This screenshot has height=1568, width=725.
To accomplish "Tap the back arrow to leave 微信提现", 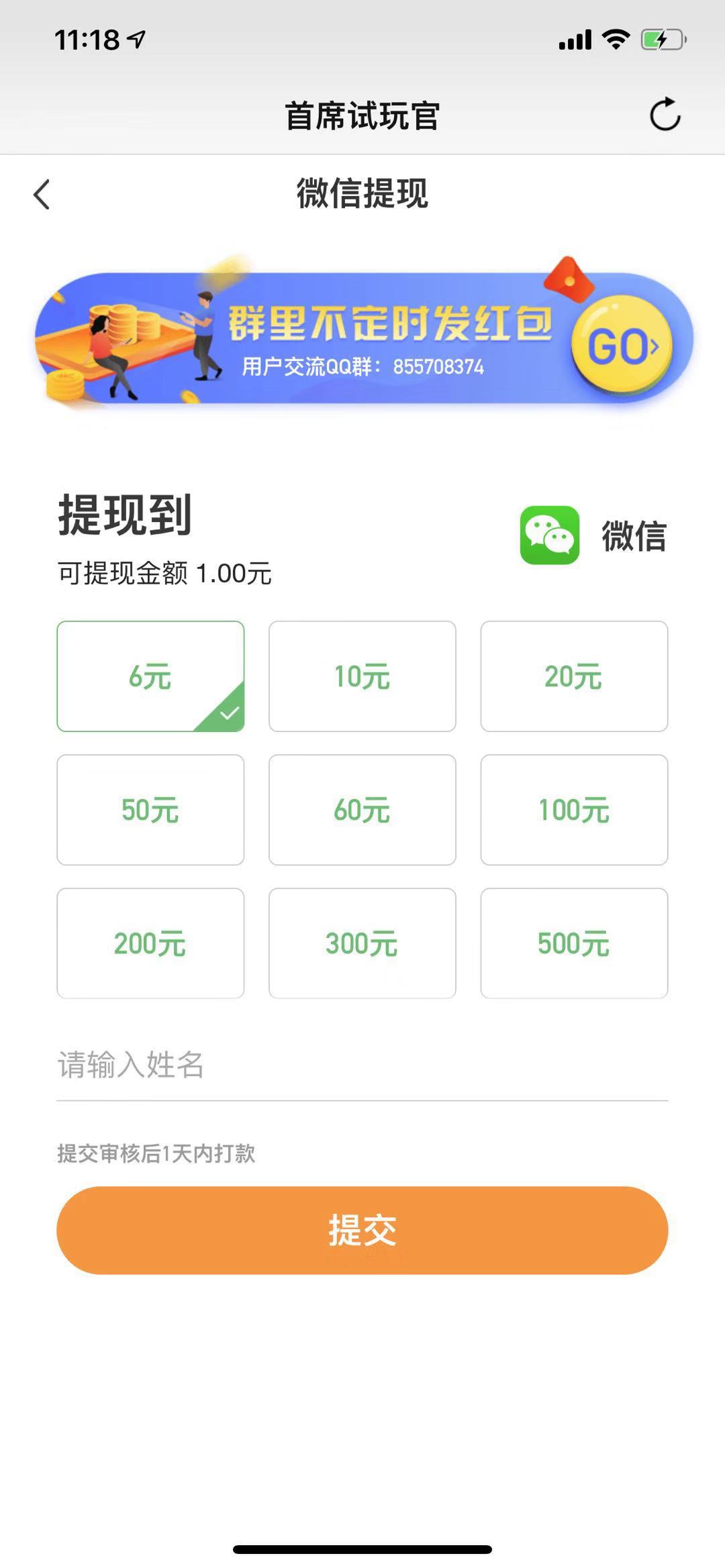I will (x=42, y=195).
